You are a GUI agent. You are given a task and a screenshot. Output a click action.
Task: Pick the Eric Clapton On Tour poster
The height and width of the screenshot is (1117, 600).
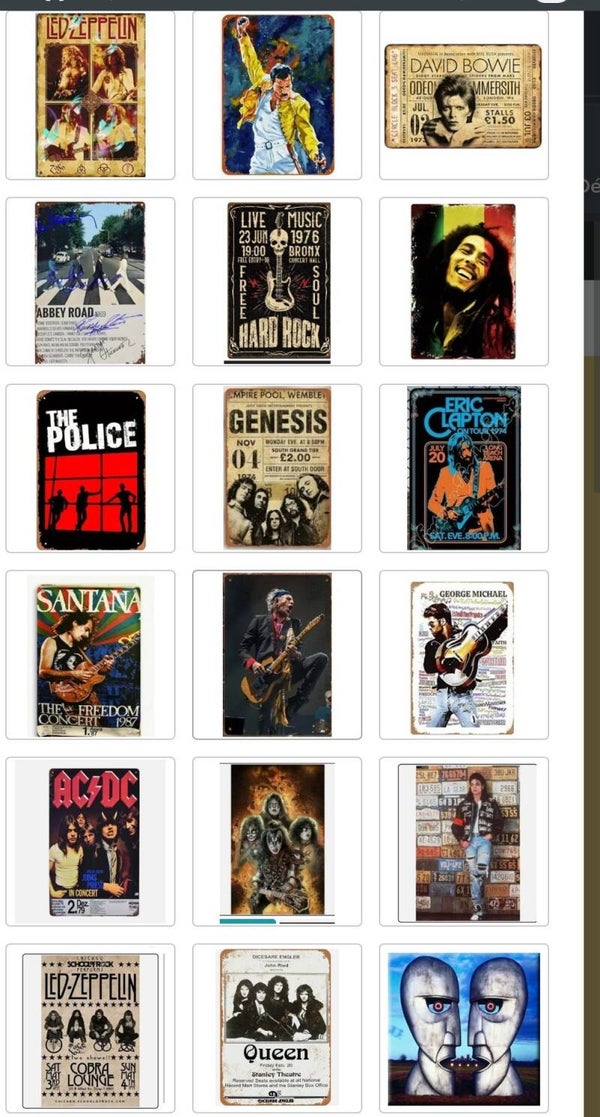pos(464,468)
